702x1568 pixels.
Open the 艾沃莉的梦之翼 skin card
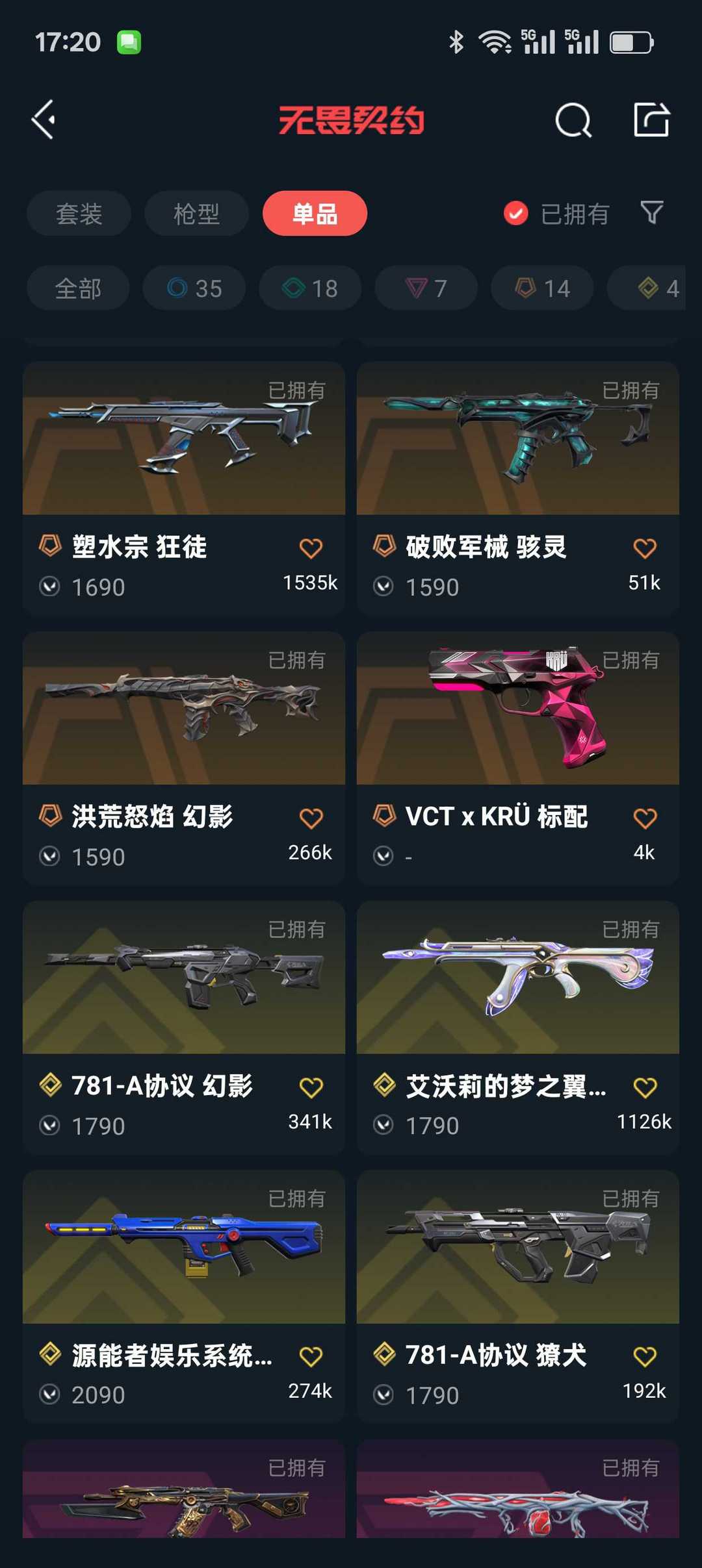[518, 1028]
